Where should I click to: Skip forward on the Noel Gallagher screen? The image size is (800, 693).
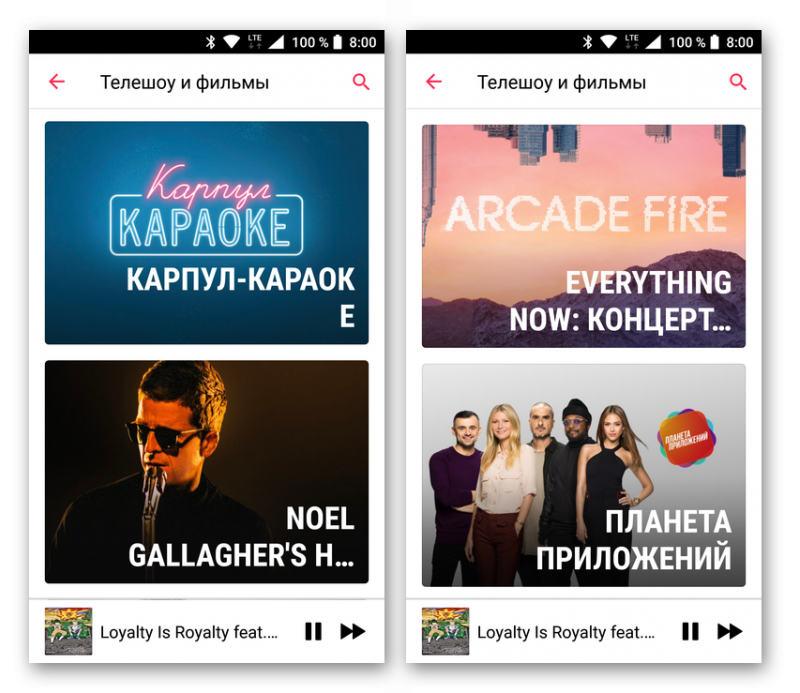click(x=353, y=631)
